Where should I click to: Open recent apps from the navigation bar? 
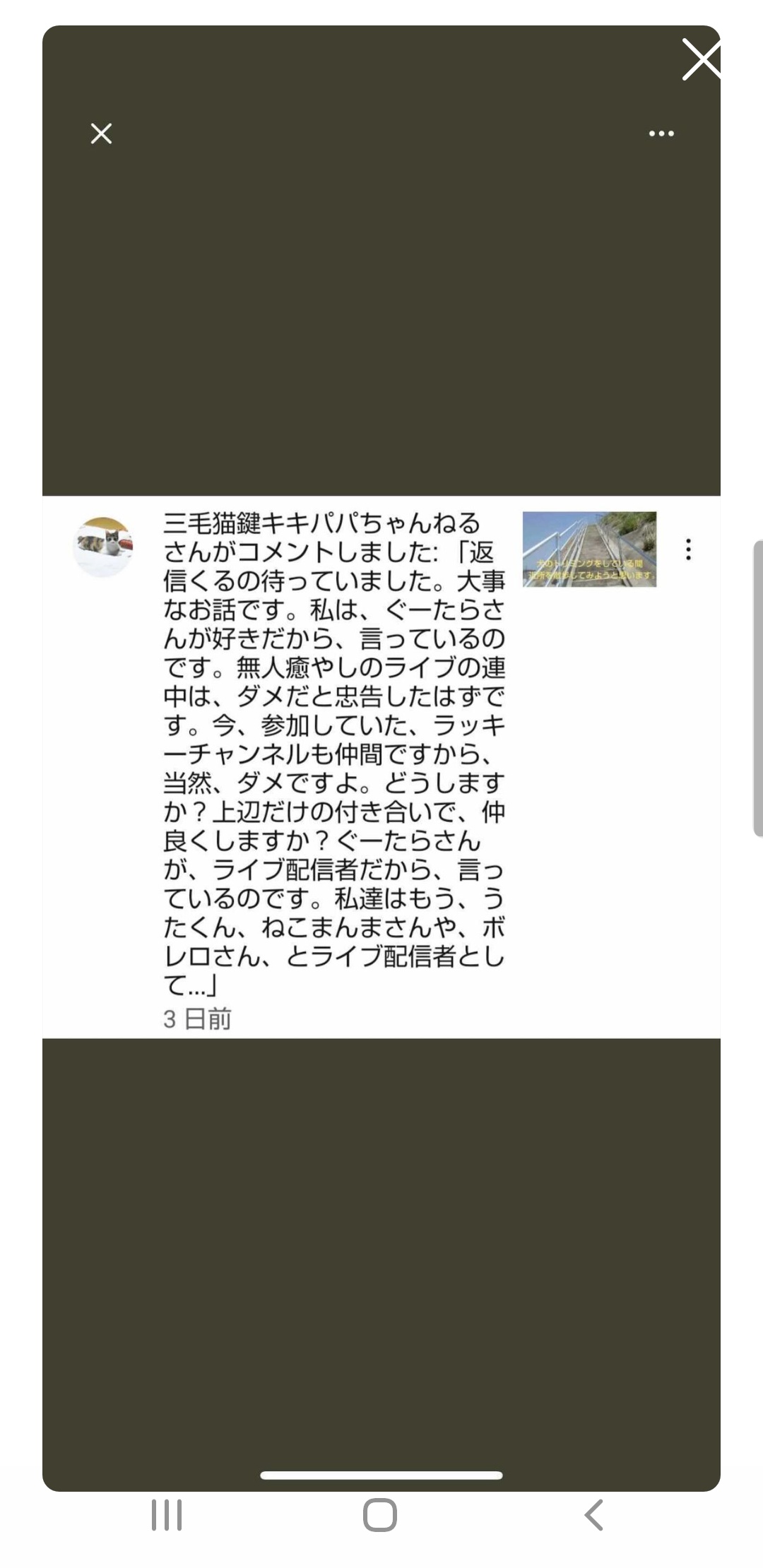(167, 1515)
